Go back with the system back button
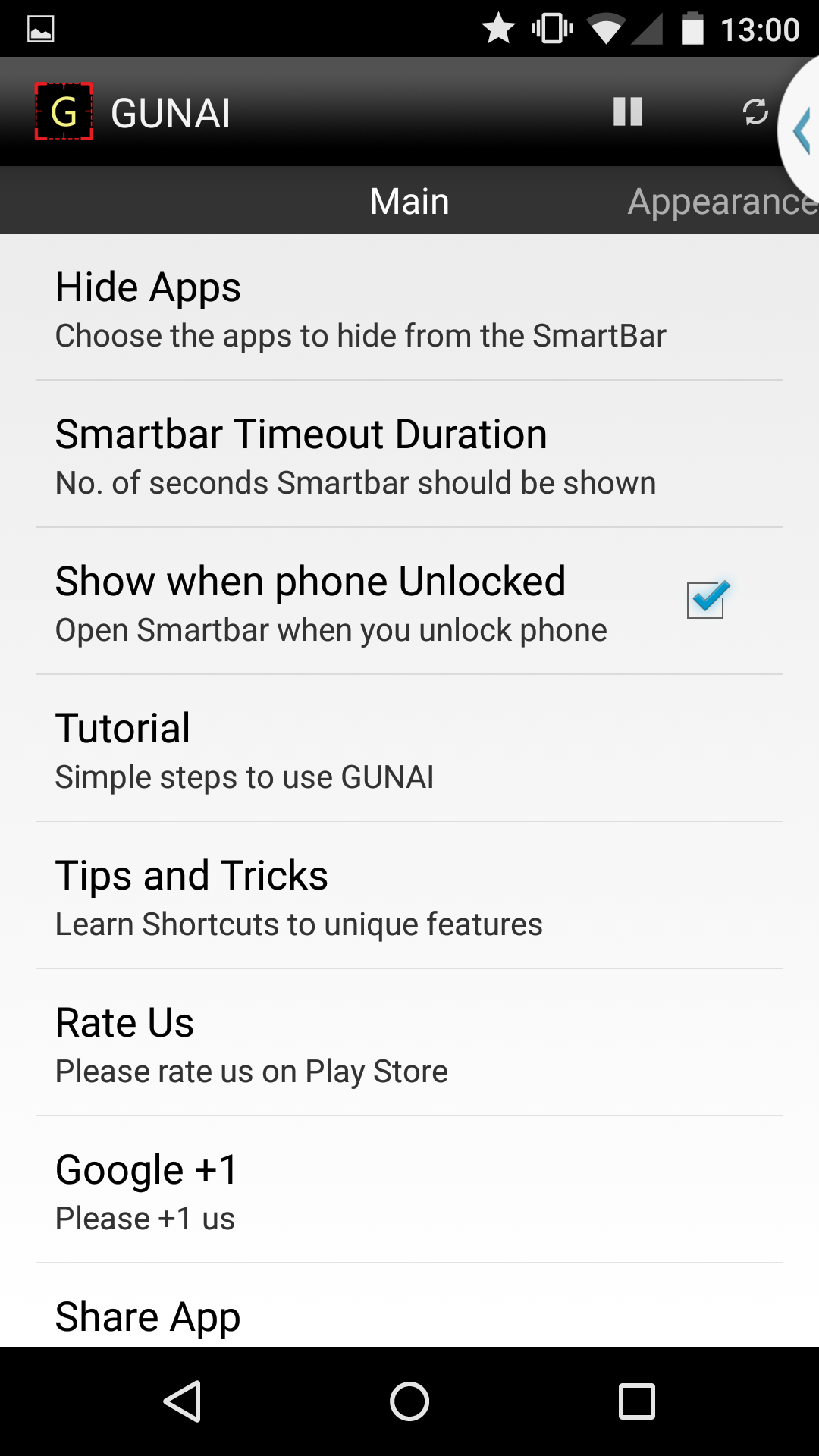This screenshot has width=819, height=1456. click(x=182, y=1401)
